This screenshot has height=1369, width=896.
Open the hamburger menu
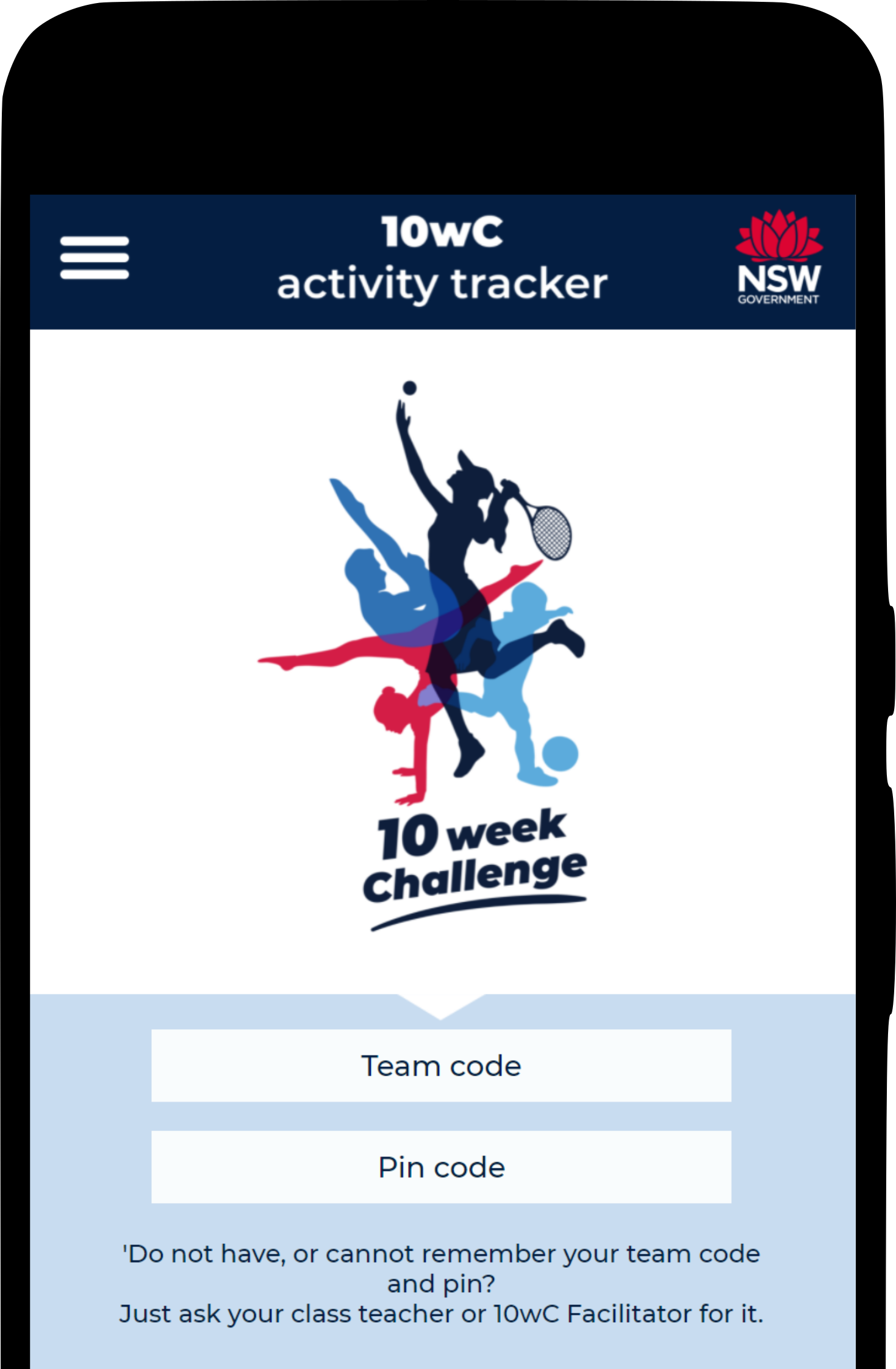pos(95,258)
